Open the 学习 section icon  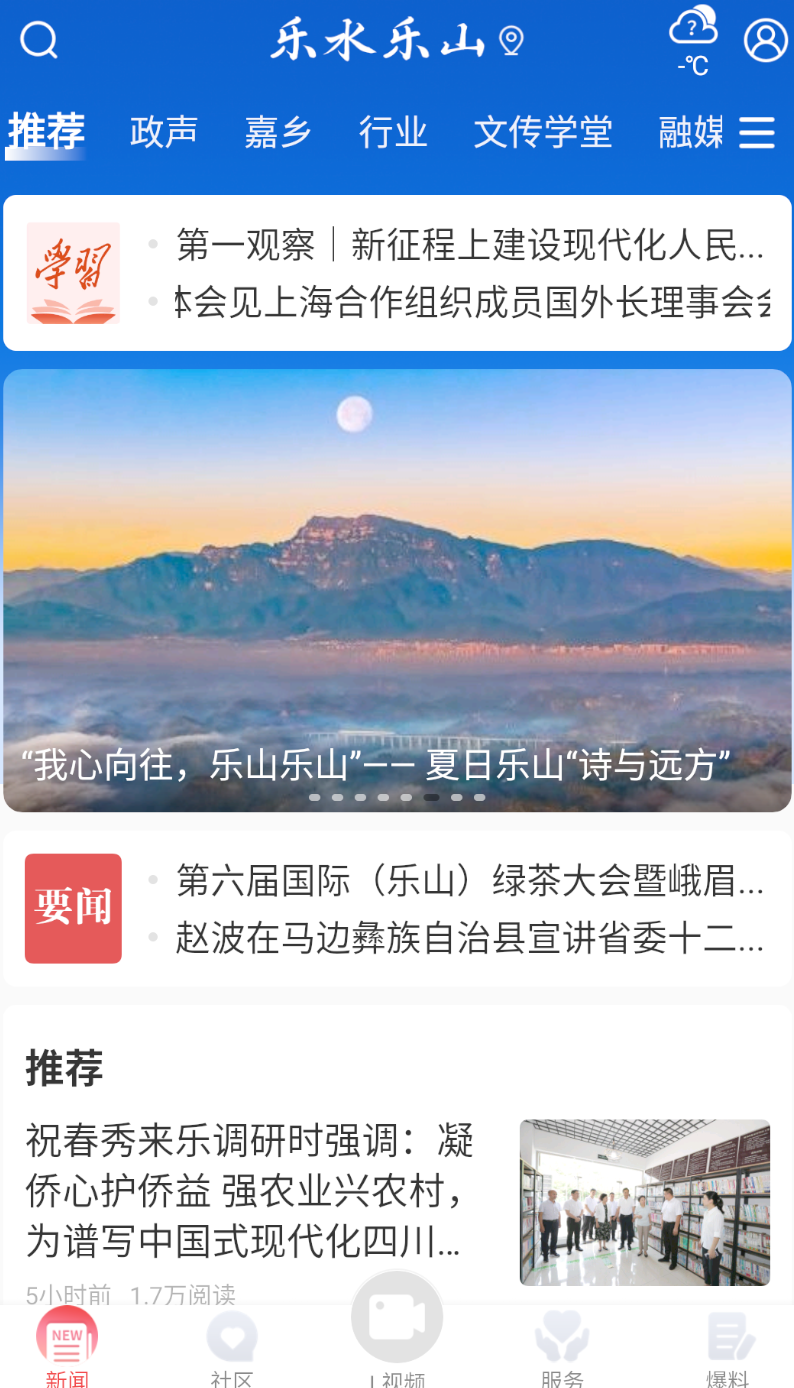coord(73,273)
